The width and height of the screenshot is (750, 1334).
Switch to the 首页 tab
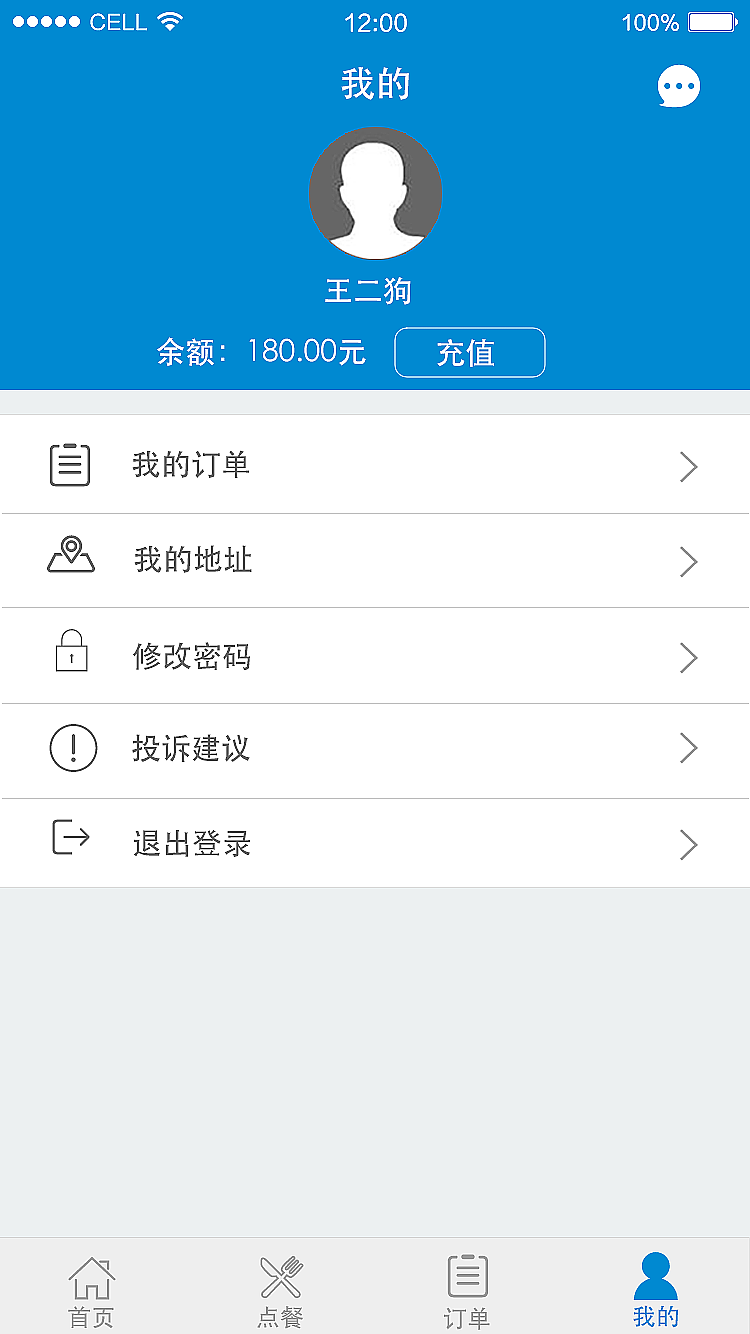91,1290
